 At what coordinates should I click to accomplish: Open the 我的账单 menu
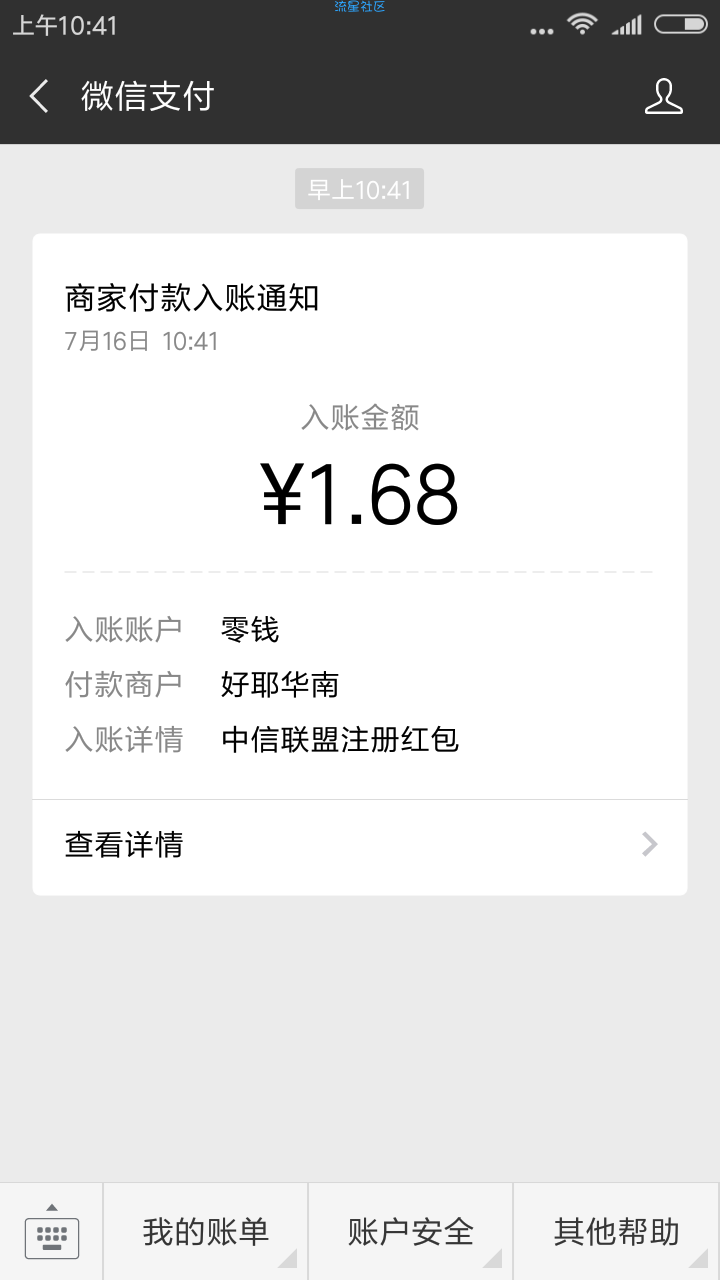point(206,1232)
